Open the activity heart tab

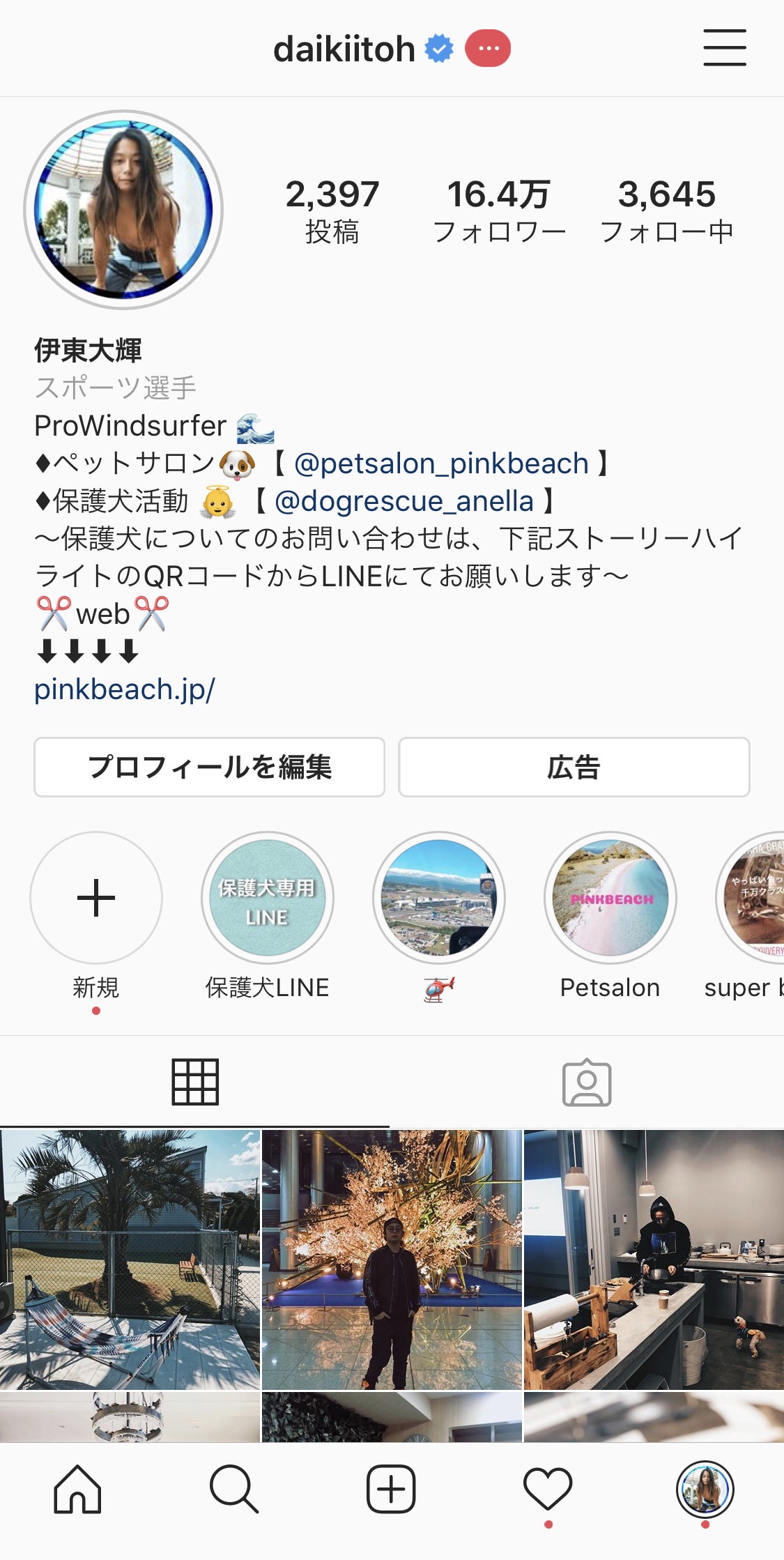[x=548, y=1489]
